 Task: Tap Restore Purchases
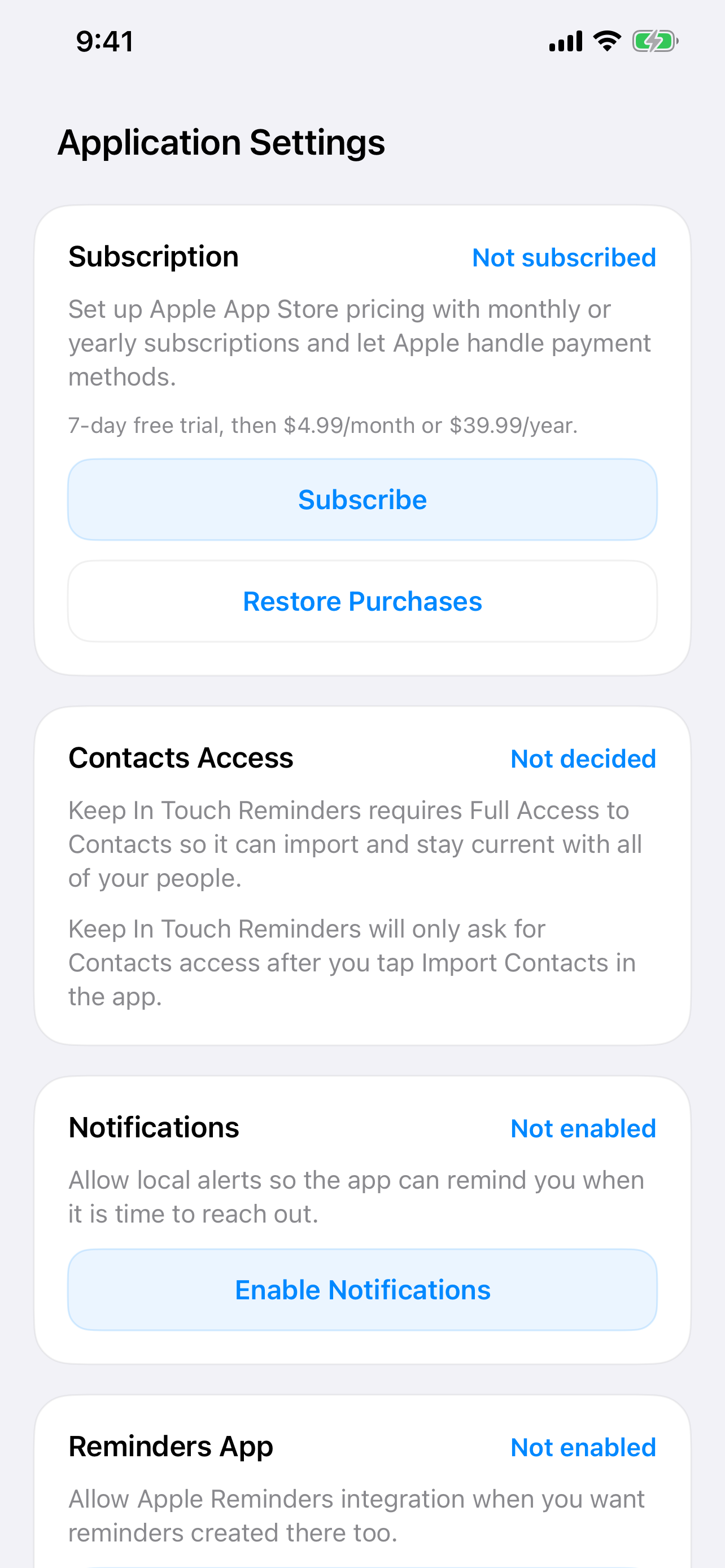coord(362,601)
